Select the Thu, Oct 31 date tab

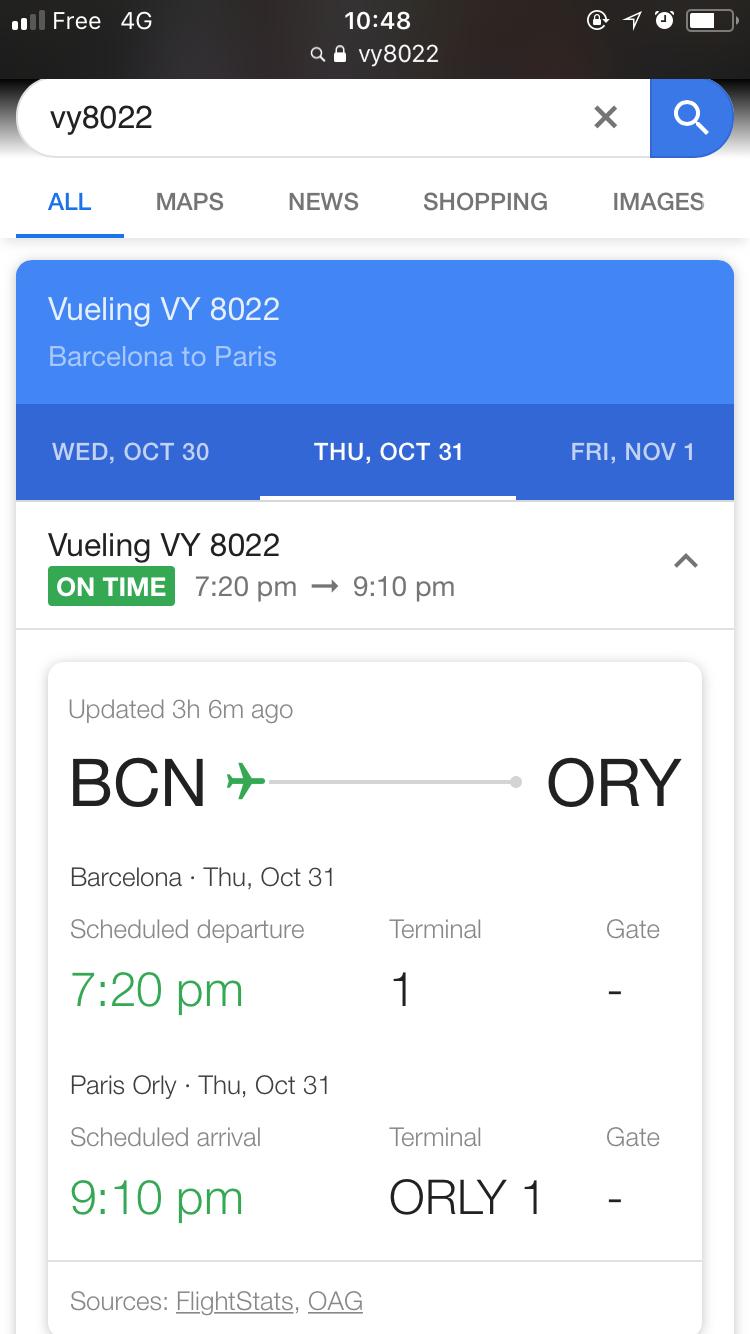coord(388,451)
